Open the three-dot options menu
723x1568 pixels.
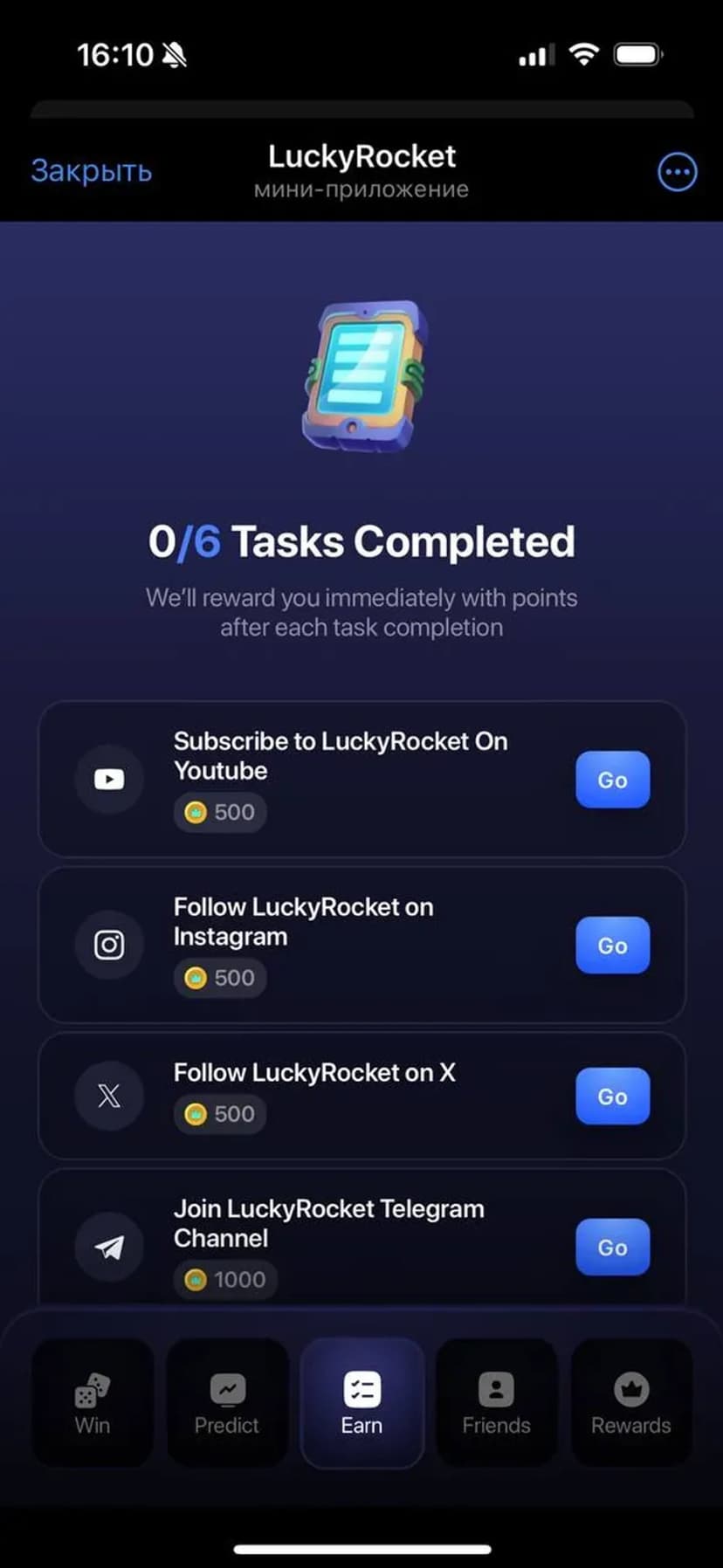677,172
